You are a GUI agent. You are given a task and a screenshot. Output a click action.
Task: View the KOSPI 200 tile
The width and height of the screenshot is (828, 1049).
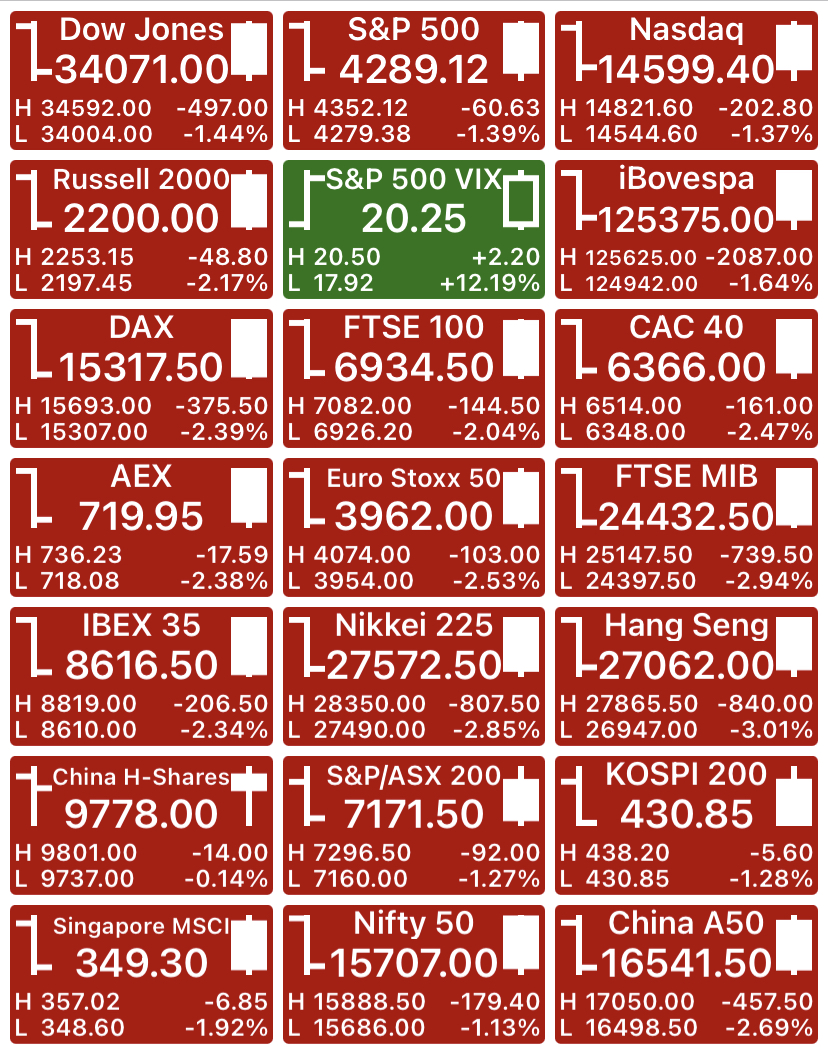(x=686, y=825)
